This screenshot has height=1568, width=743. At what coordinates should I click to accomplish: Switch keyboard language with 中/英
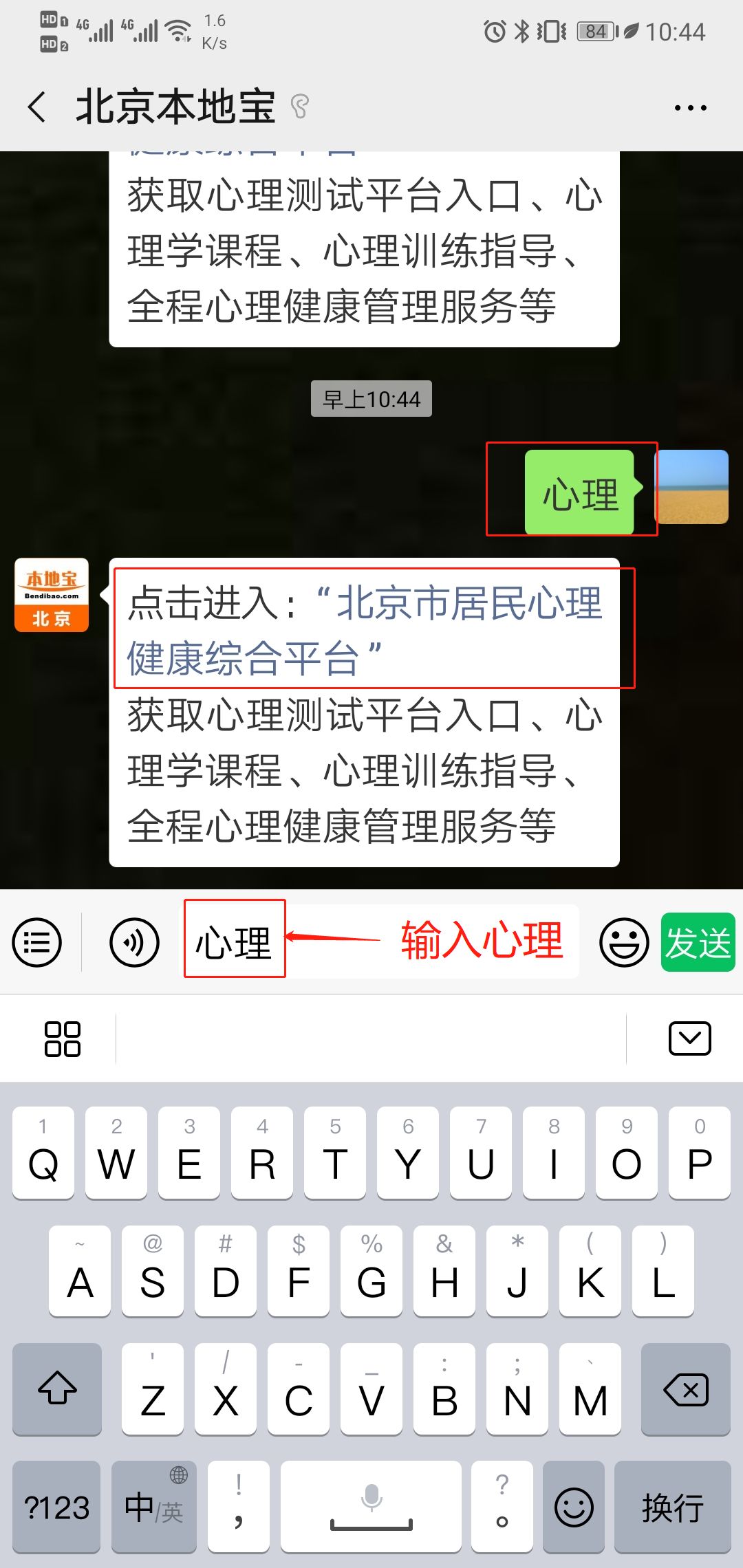[x=154, y=1507]
